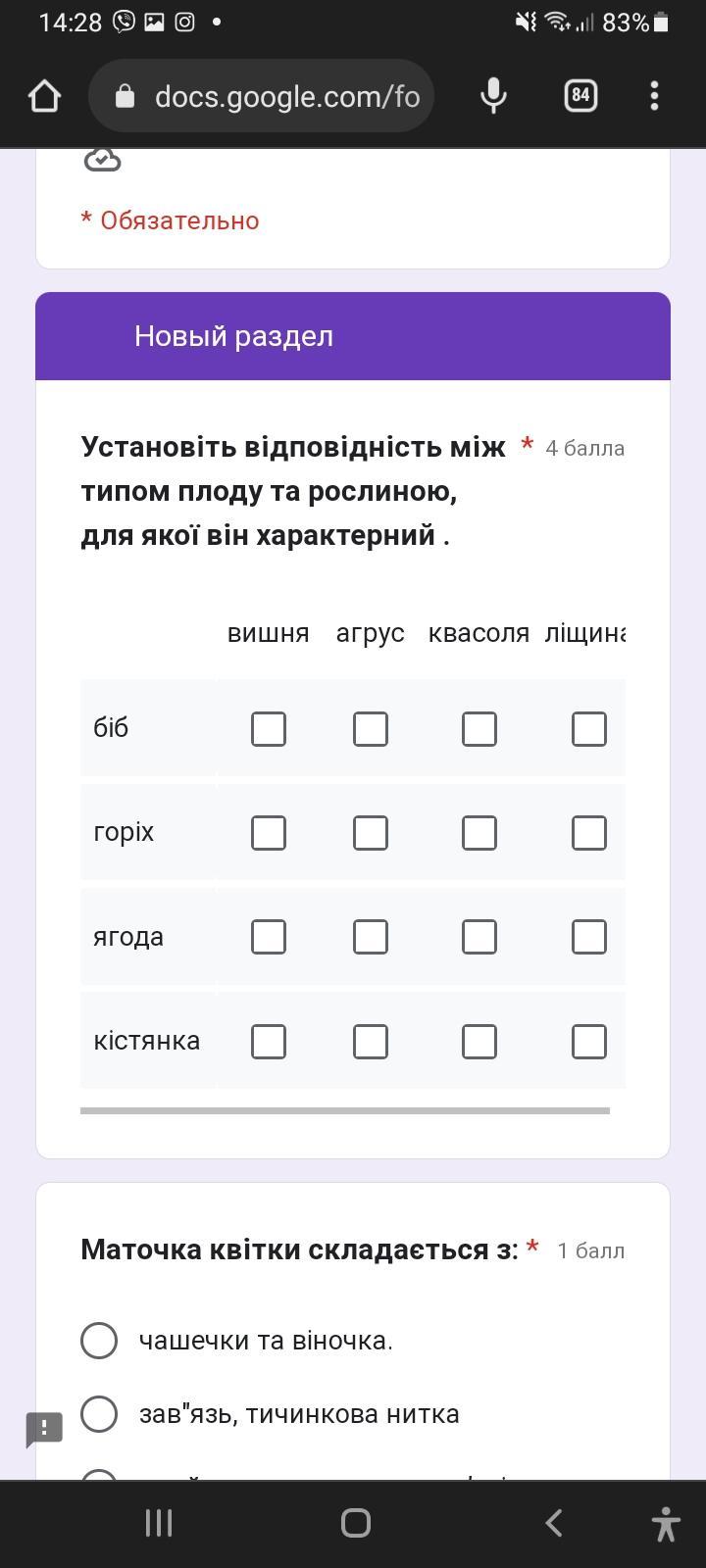
Task: Open the browser overflow menu
Action: 654,96
